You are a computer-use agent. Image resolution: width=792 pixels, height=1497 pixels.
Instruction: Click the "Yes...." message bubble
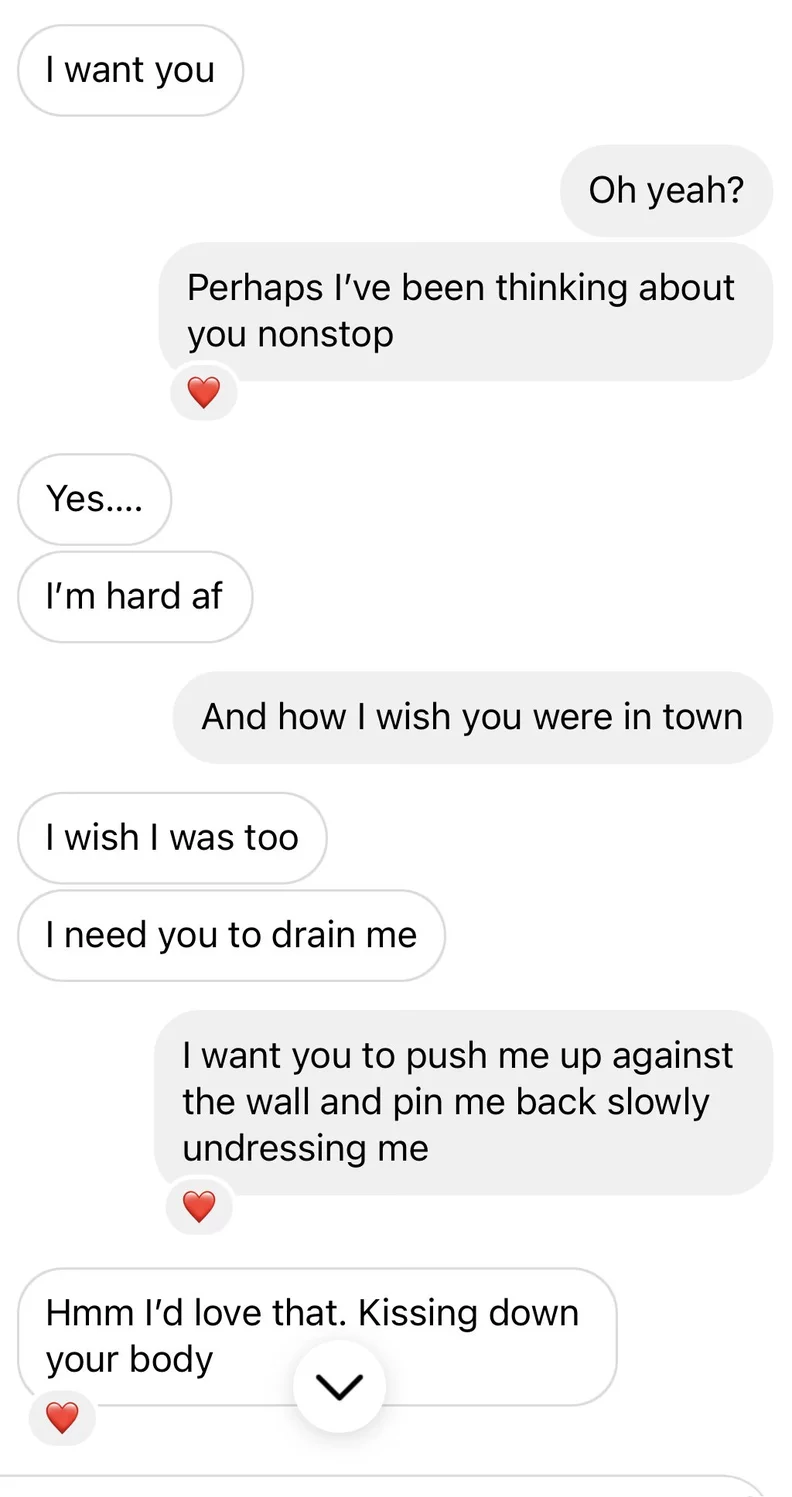[94, 499]
